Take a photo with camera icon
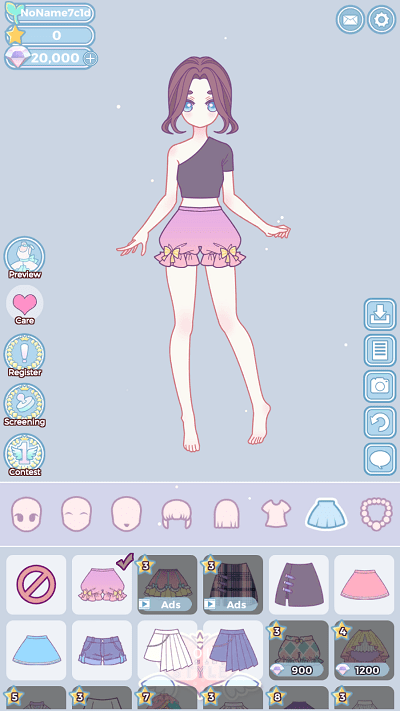Screen dimensions: 400x711 tap(380, 386)
